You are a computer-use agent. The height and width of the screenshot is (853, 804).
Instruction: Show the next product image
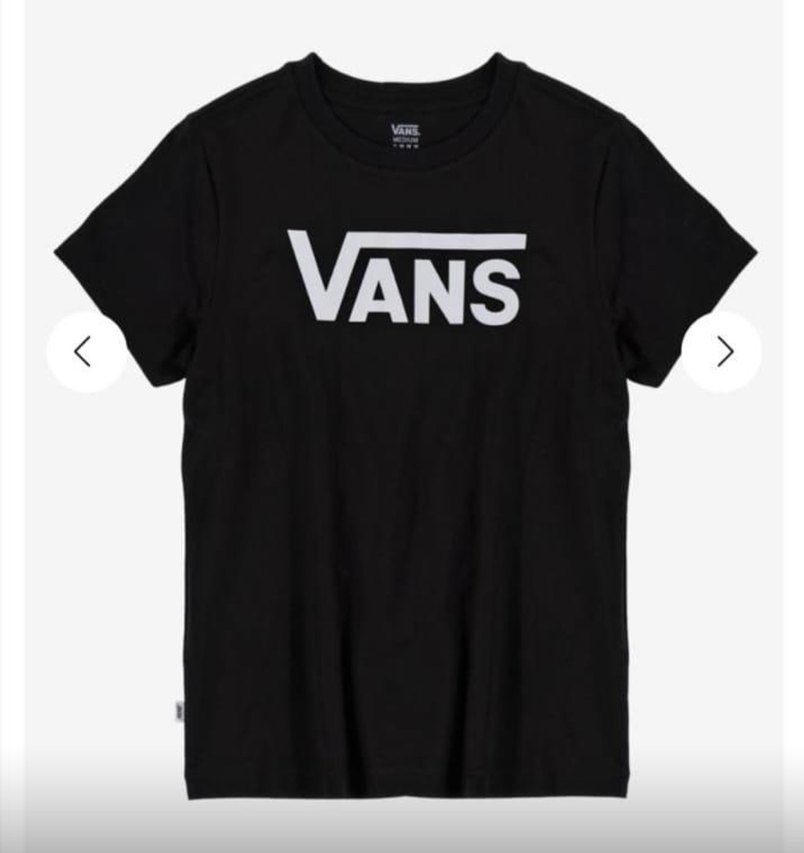pyautogui.click(x=723, y=351)
